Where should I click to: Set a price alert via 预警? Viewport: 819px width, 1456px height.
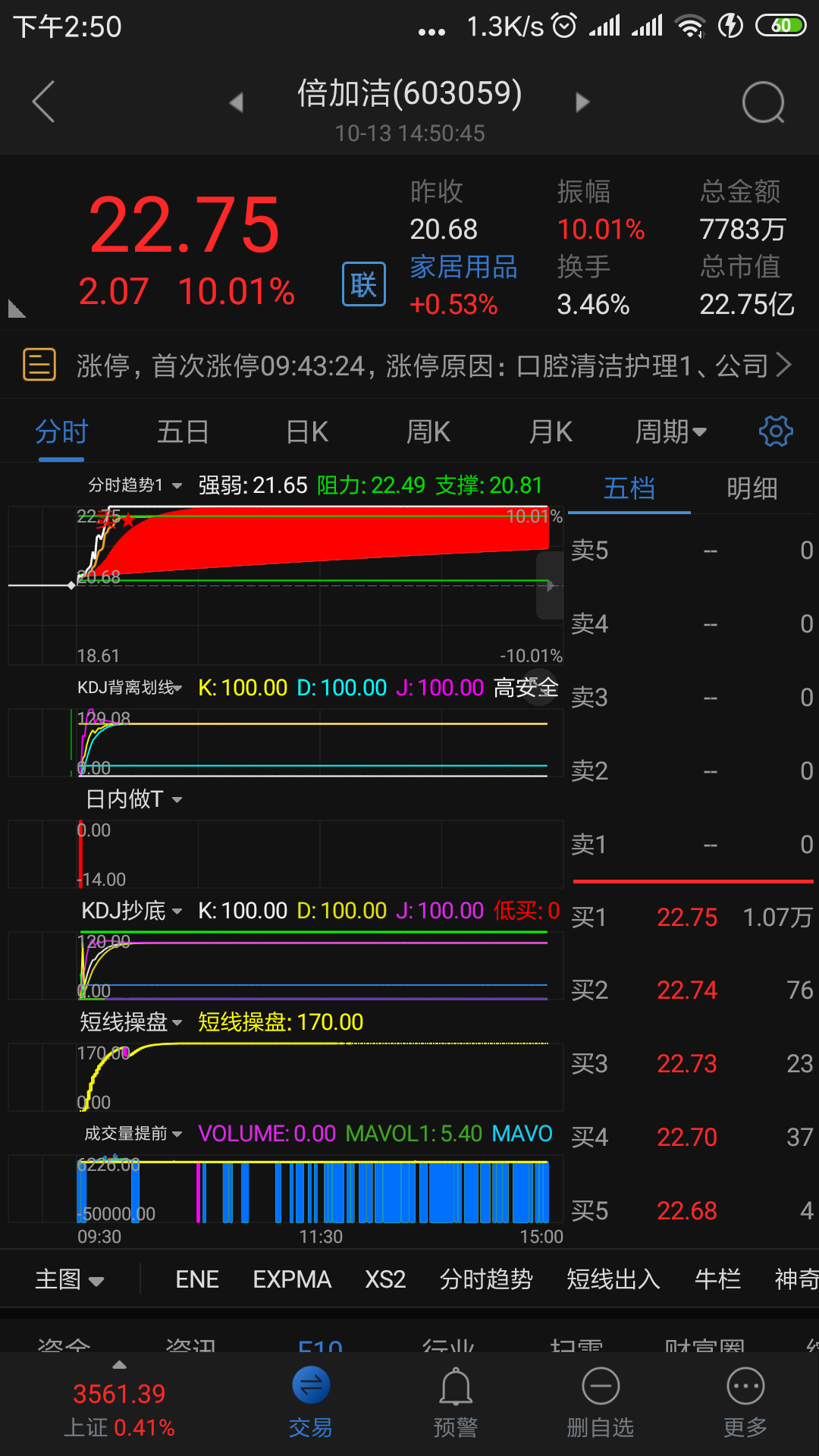coord(456,1401)
